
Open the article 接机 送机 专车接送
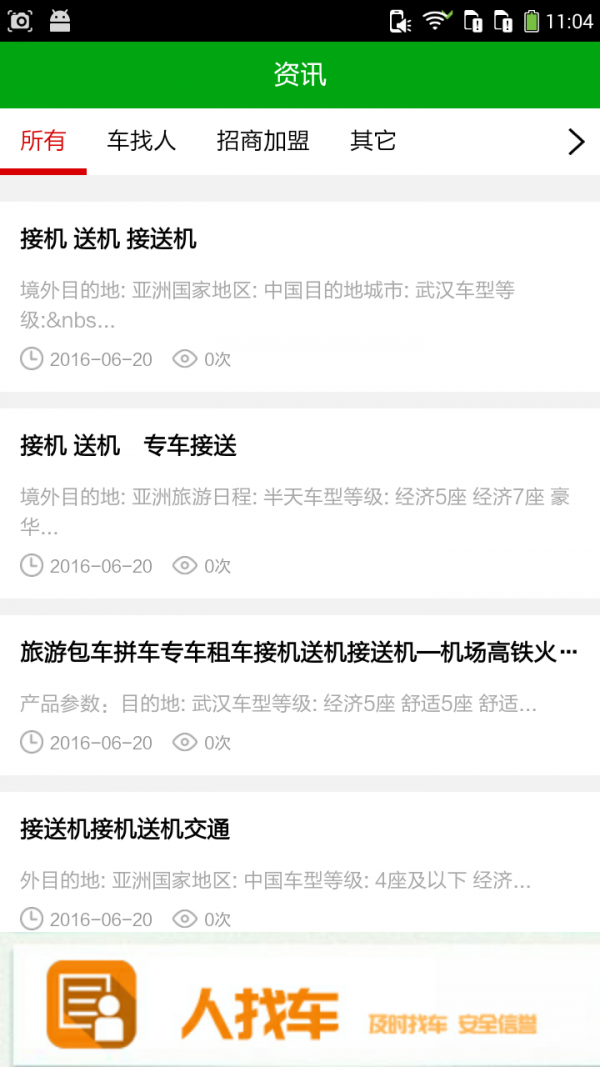tap(300, 504)
